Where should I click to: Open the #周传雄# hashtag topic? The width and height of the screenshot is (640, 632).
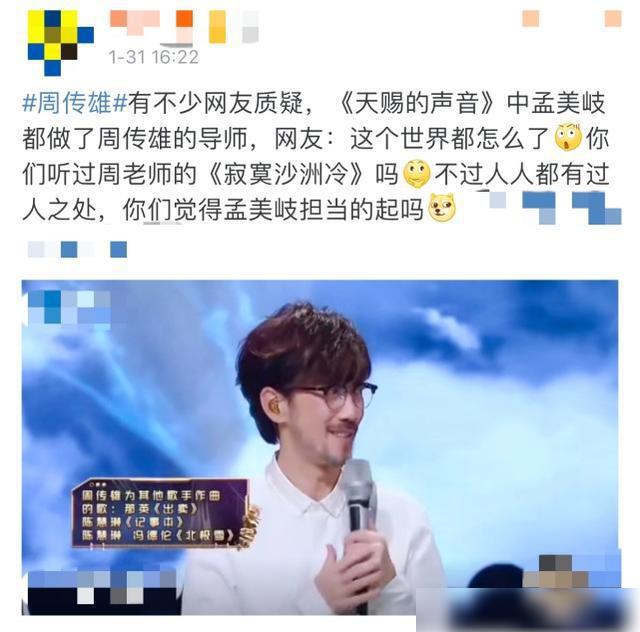click(x=73, y=102)
